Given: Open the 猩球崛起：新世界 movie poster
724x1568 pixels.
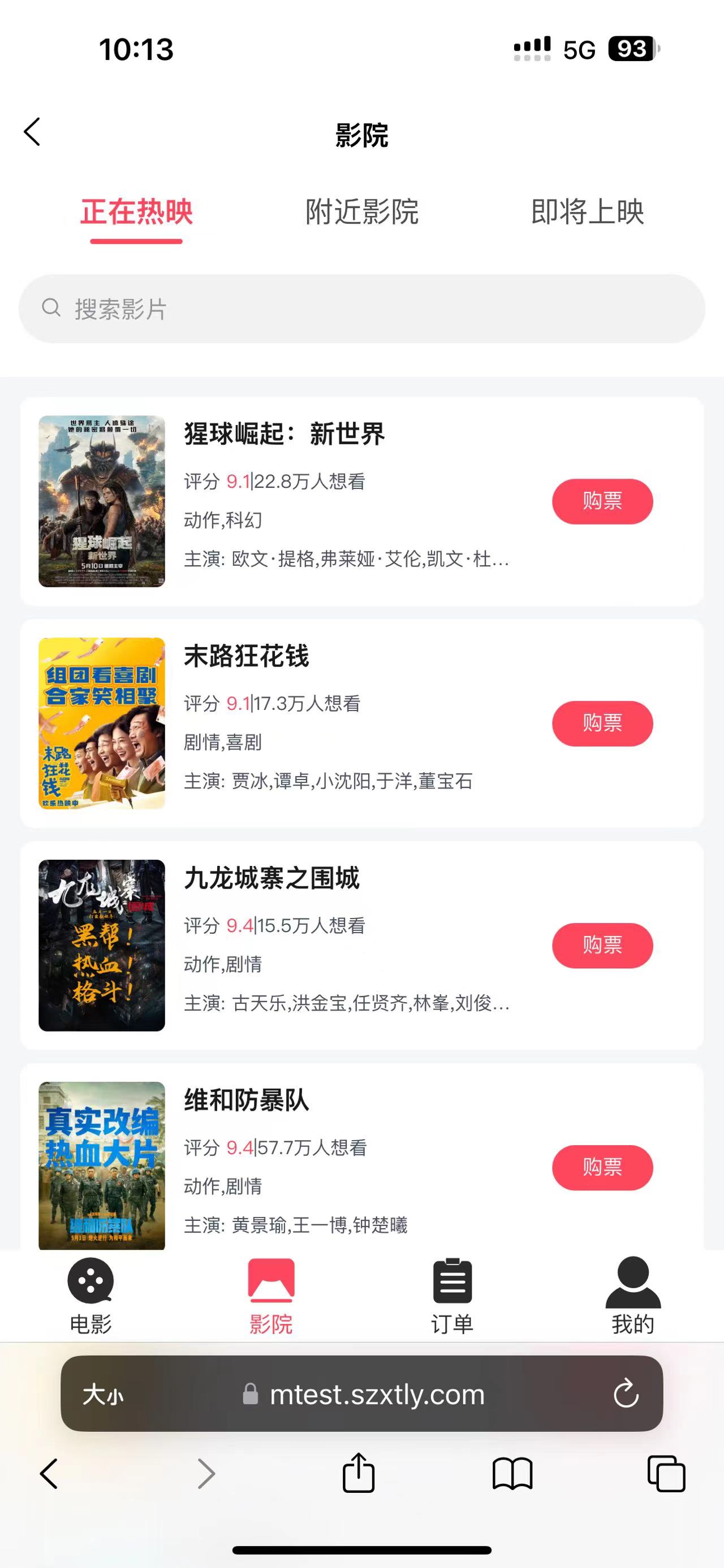Looking at the screenshot, I should tap(102, 501).
